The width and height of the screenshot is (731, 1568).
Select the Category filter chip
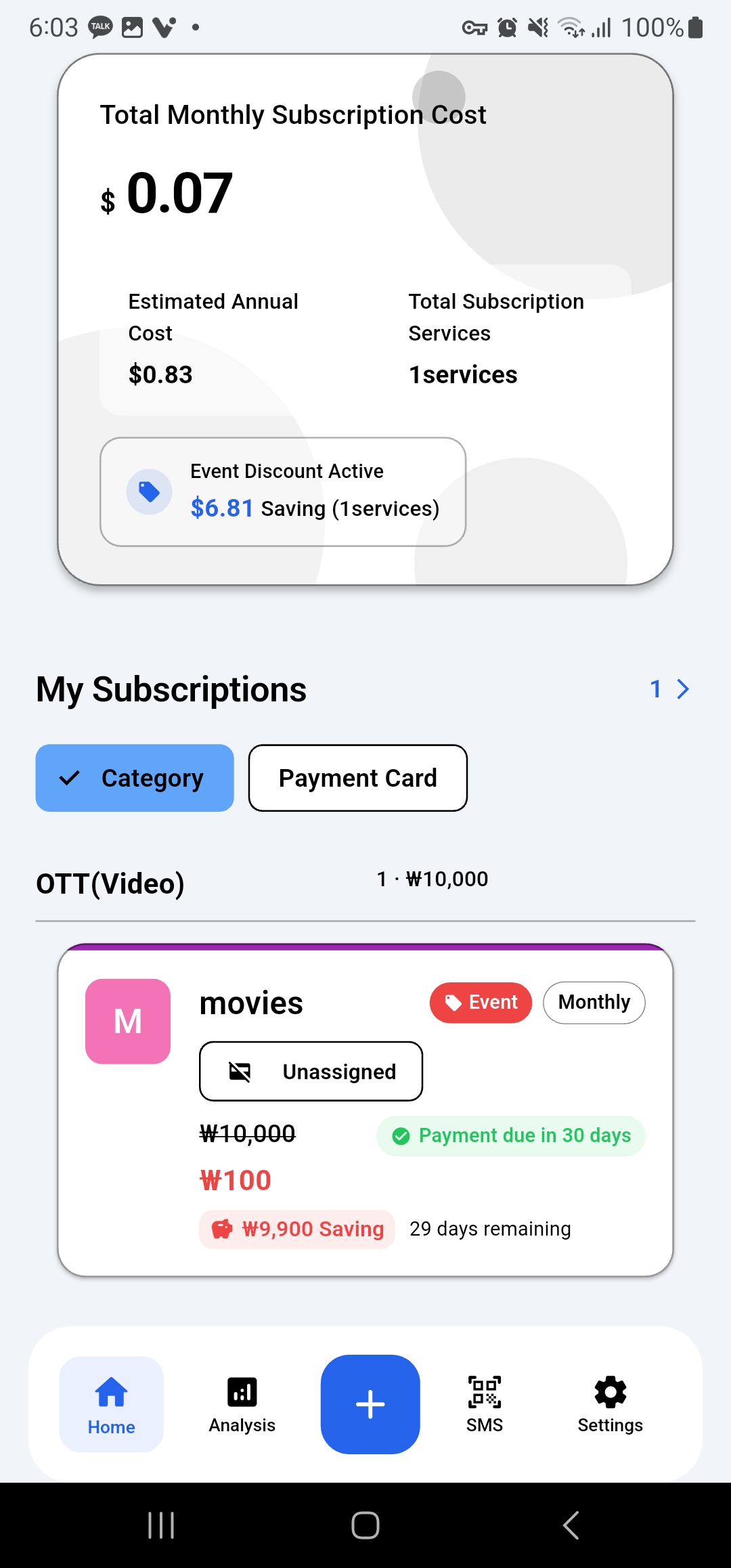pos(135,778)
